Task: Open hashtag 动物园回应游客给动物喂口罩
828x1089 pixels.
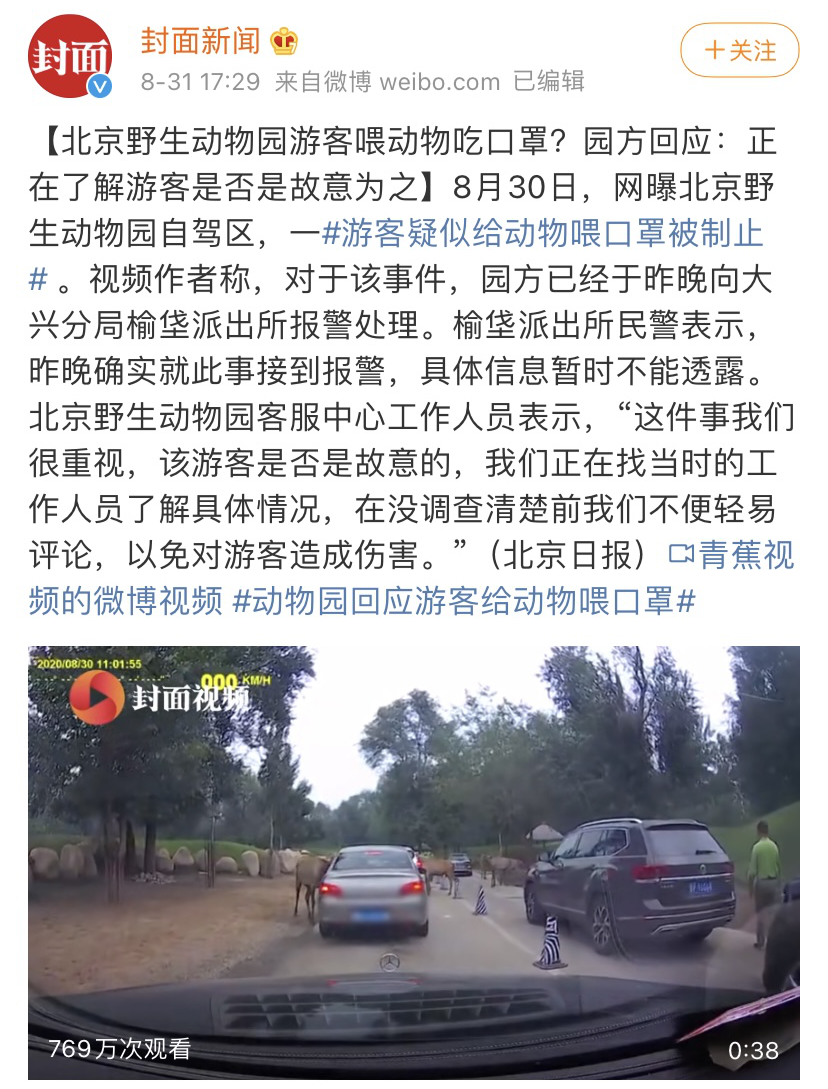Action: click(x=463, y=601)
